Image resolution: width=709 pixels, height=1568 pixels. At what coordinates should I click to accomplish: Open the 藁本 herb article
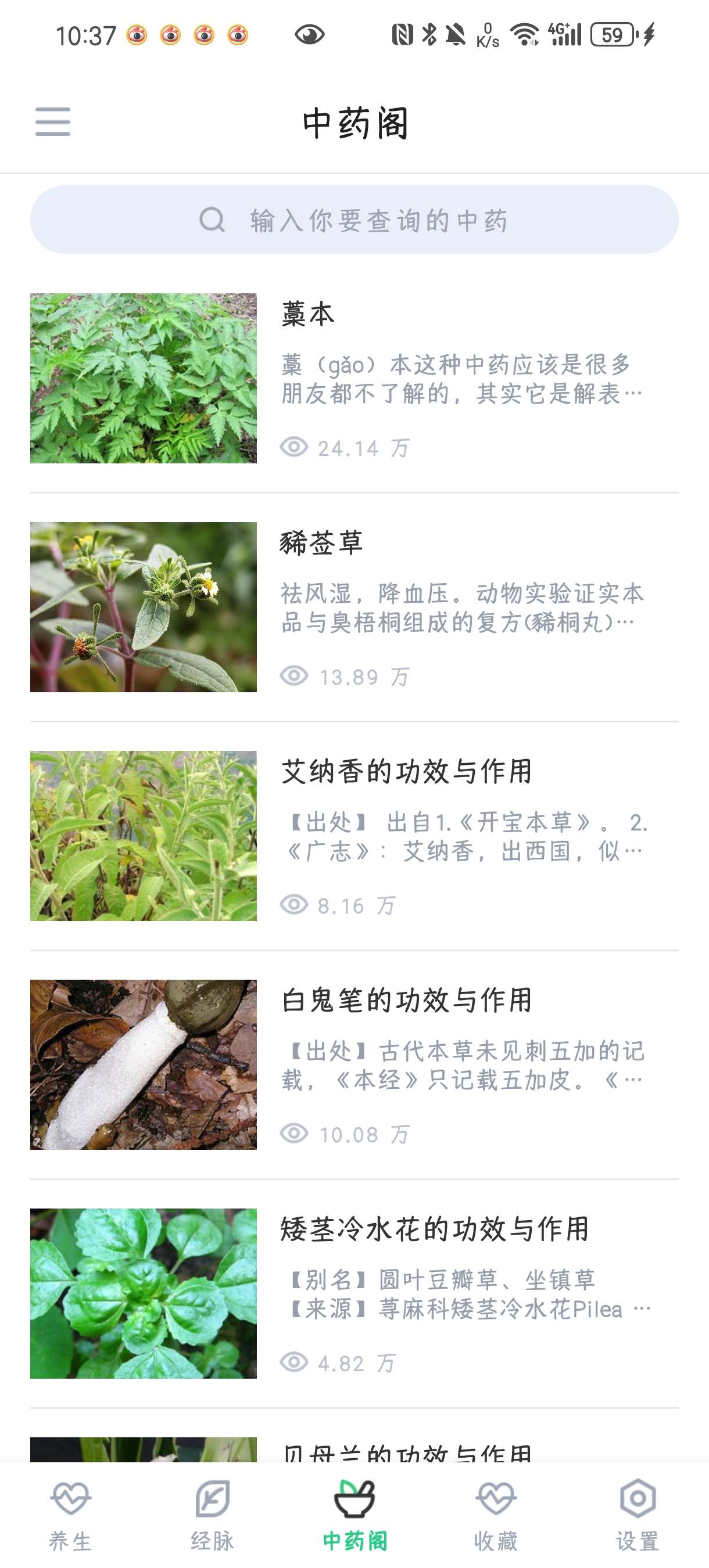(354, 379)
